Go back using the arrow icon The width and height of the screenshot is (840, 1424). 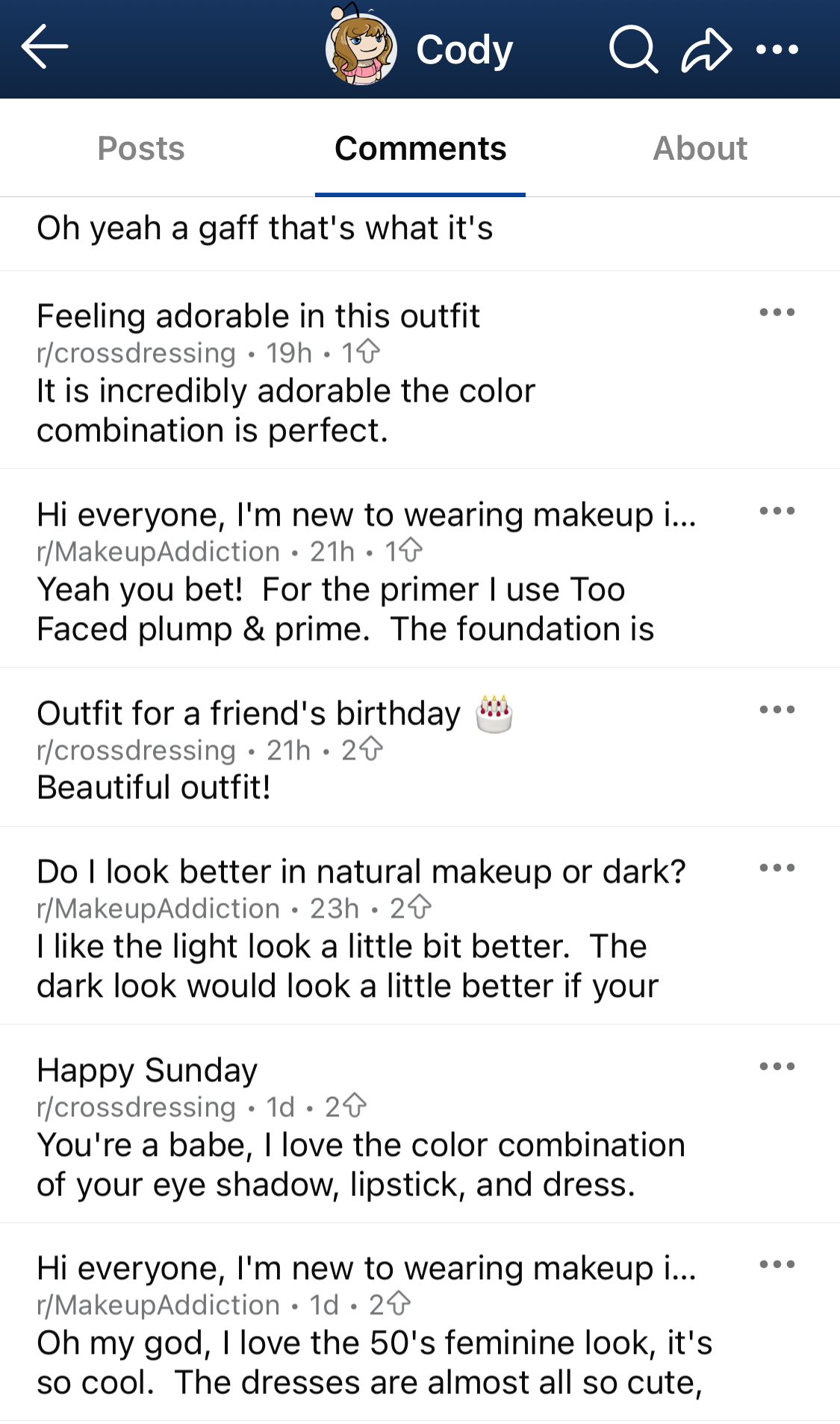(x=45, y=47)
